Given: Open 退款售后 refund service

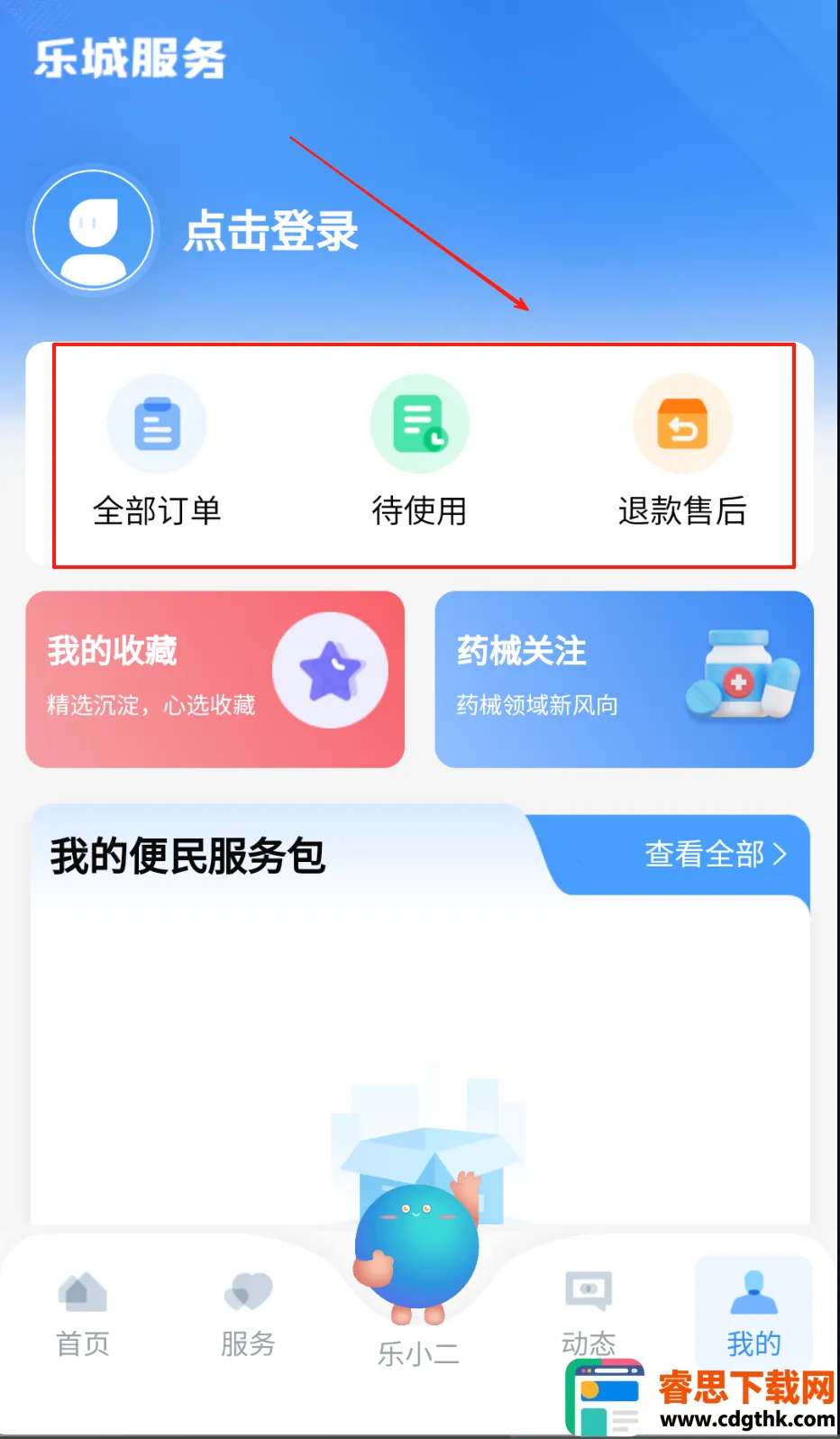Looking at the screenshot, I should [x=682, y=453].
